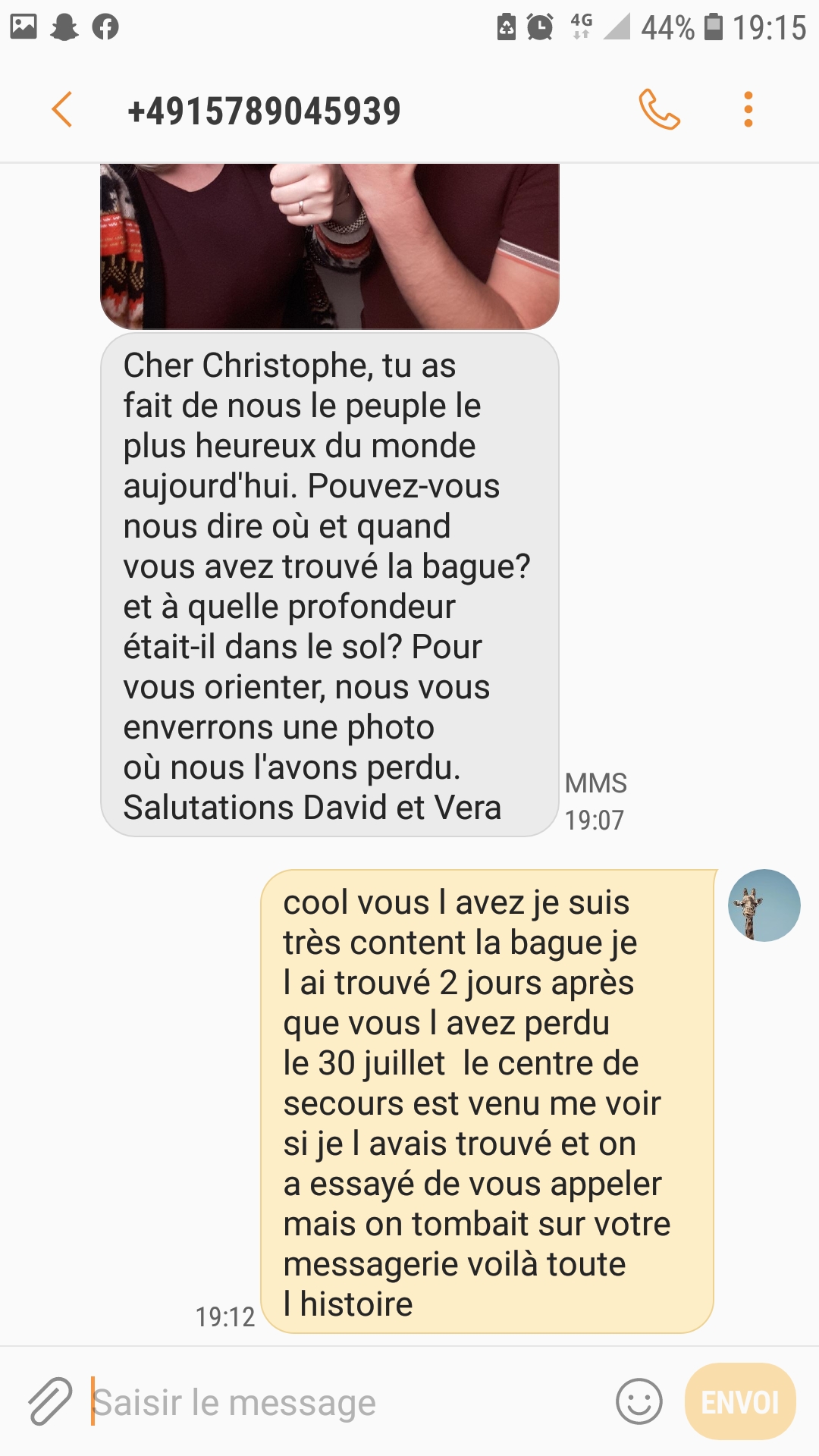Open the three-dot overflow menu
Image resolution: width=819 pixels, height=1456 pixels.
coord(748,110)
